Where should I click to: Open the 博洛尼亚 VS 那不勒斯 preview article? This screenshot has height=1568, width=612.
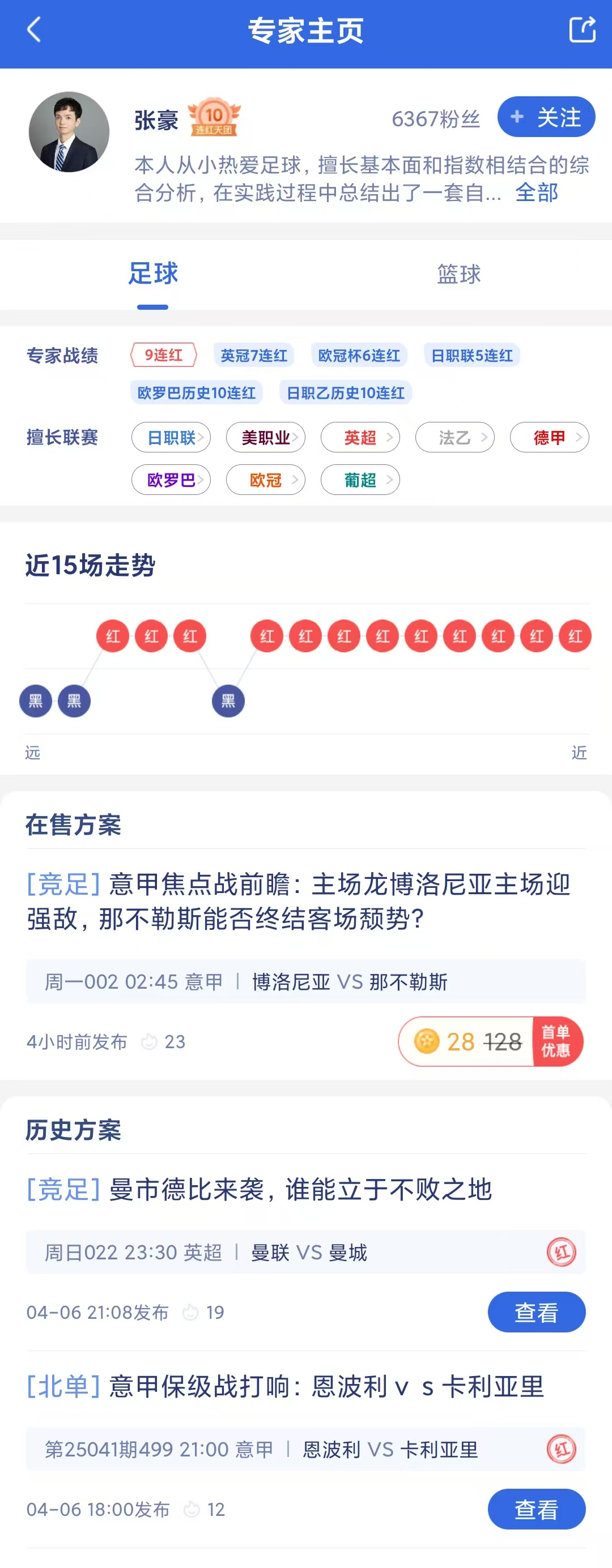point(299,901)
